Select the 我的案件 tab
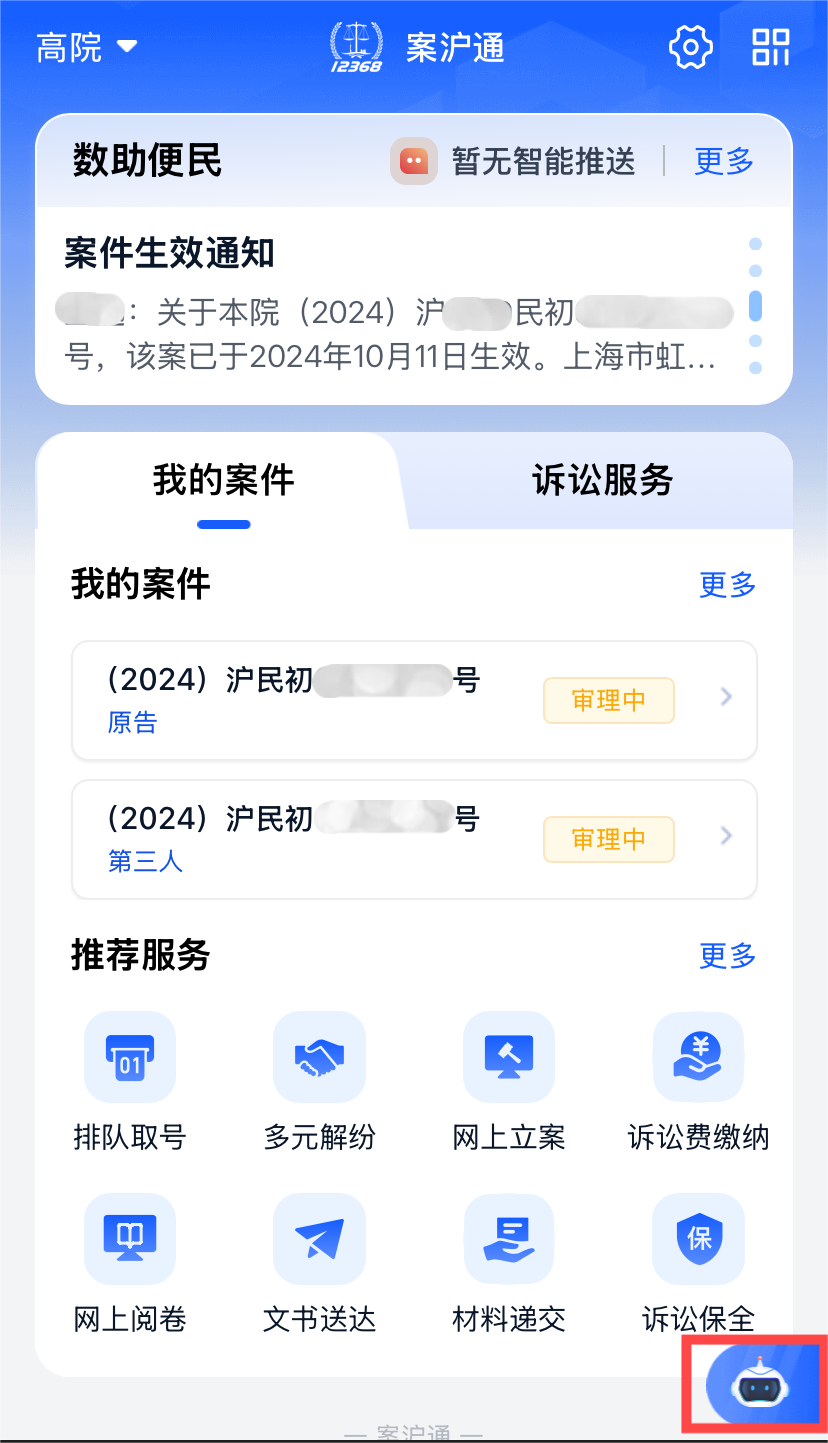 [x=223, y=481]
